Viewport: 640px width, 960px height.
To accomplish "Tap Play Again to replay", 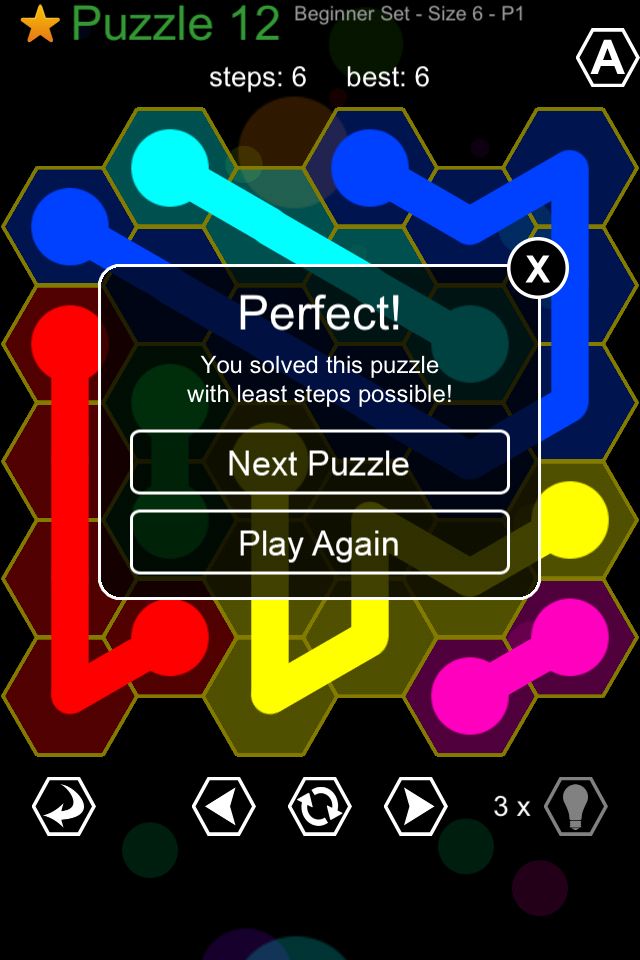I will (319, 544).
